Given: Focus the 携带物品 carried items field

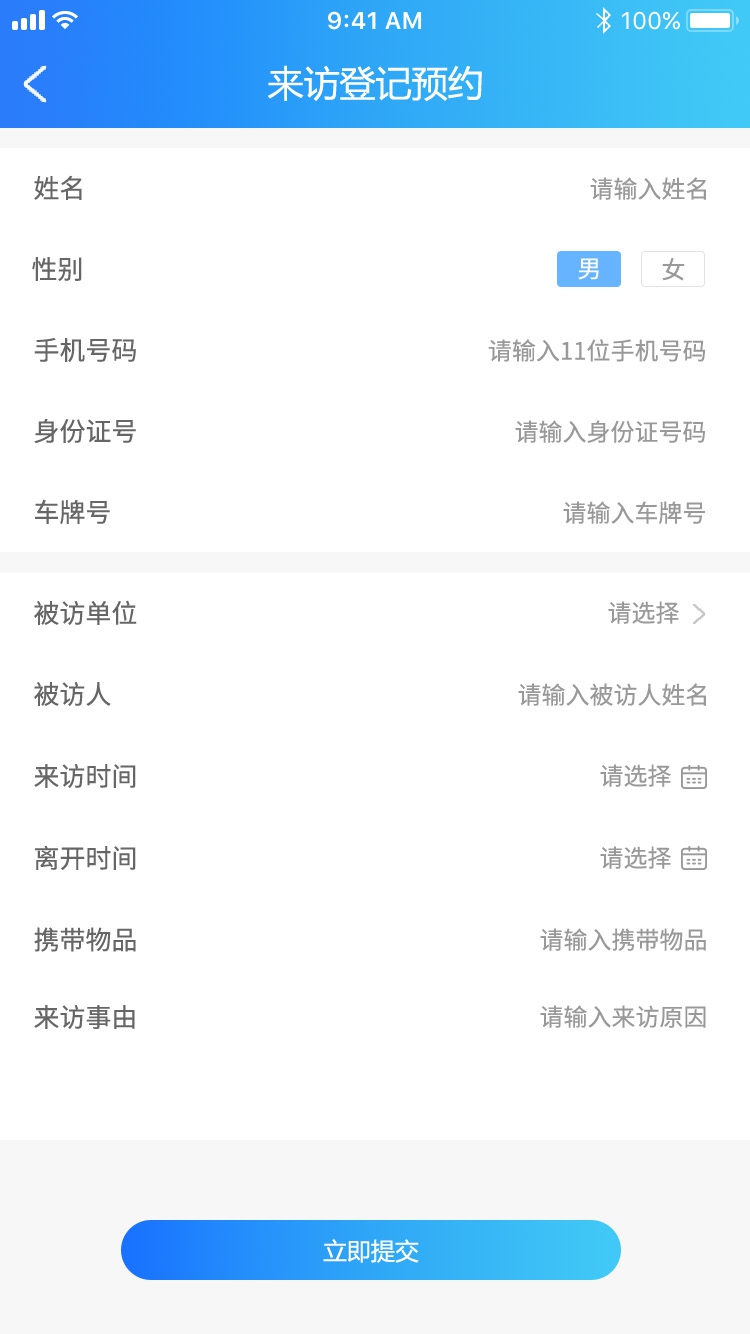Looking at the screenshot, I should pos(623,940).
